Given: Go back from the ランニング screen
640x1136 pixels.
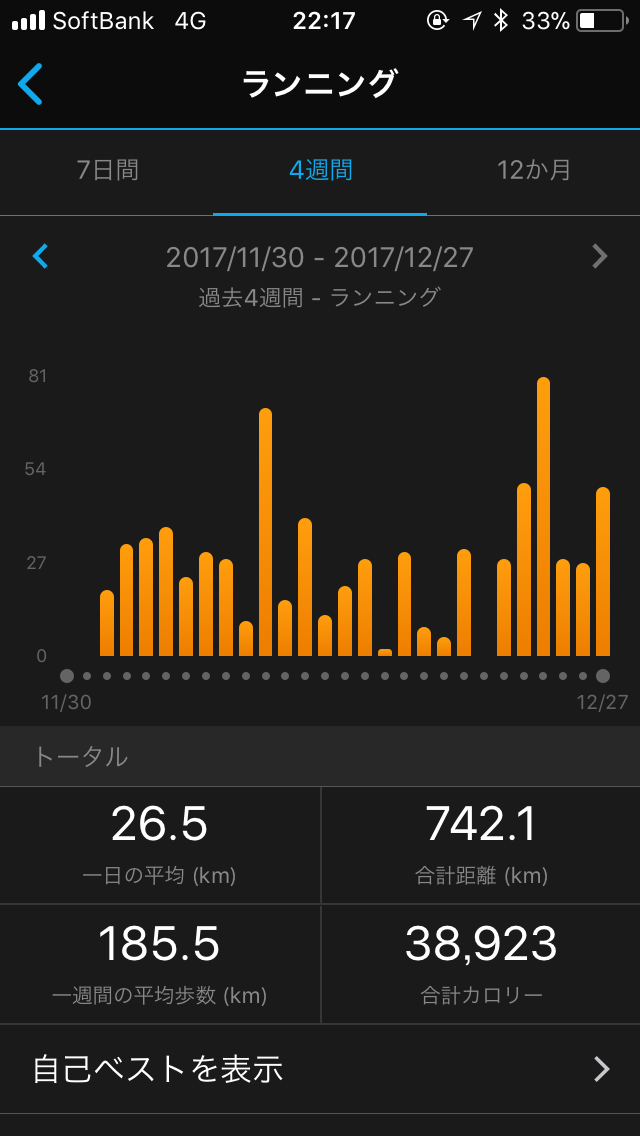Looking at the screenshot, I should [x=31, y=84].
